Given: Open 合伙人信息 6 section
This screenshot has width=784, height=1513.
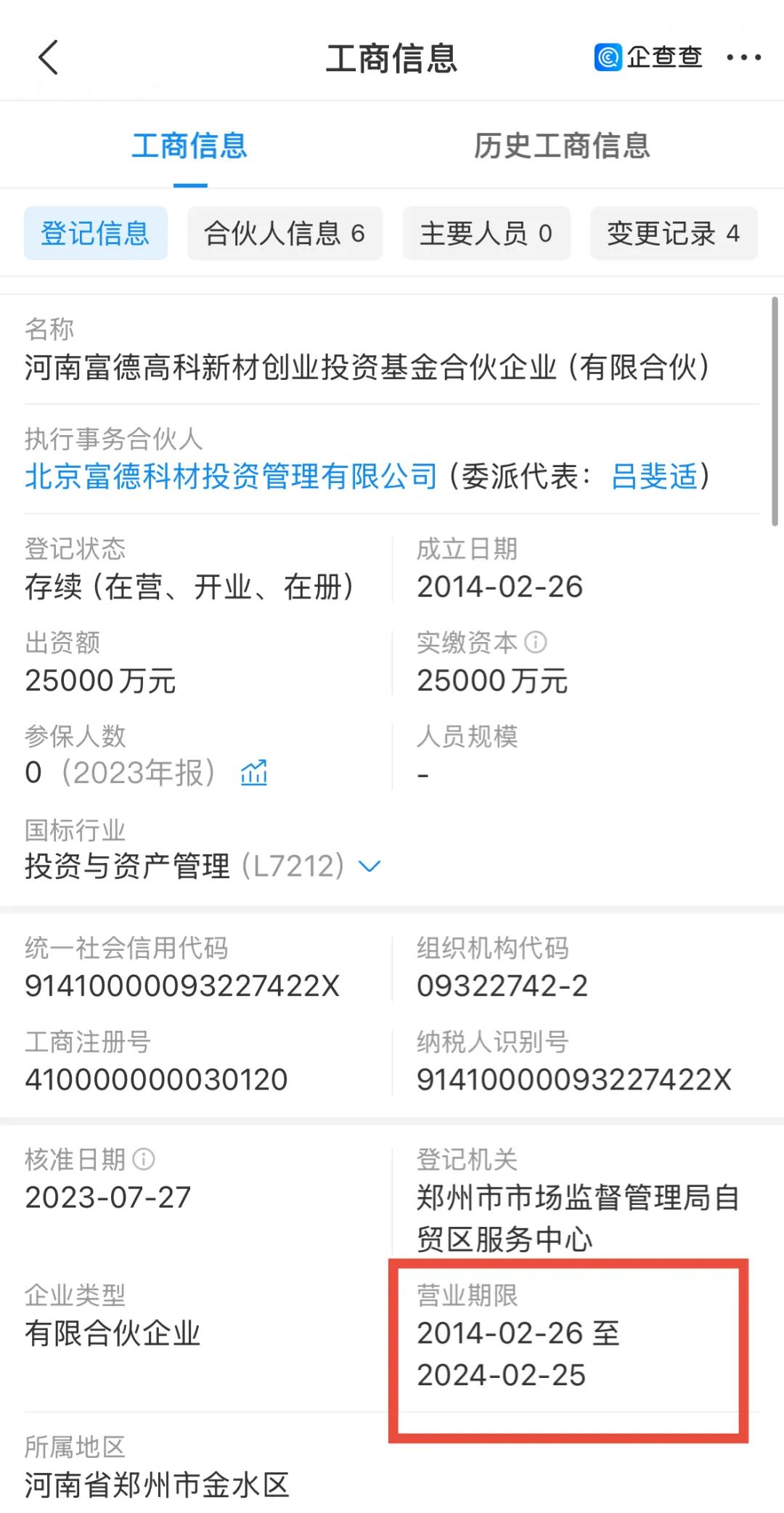Looking at the screenshot, I should [285, 233].
